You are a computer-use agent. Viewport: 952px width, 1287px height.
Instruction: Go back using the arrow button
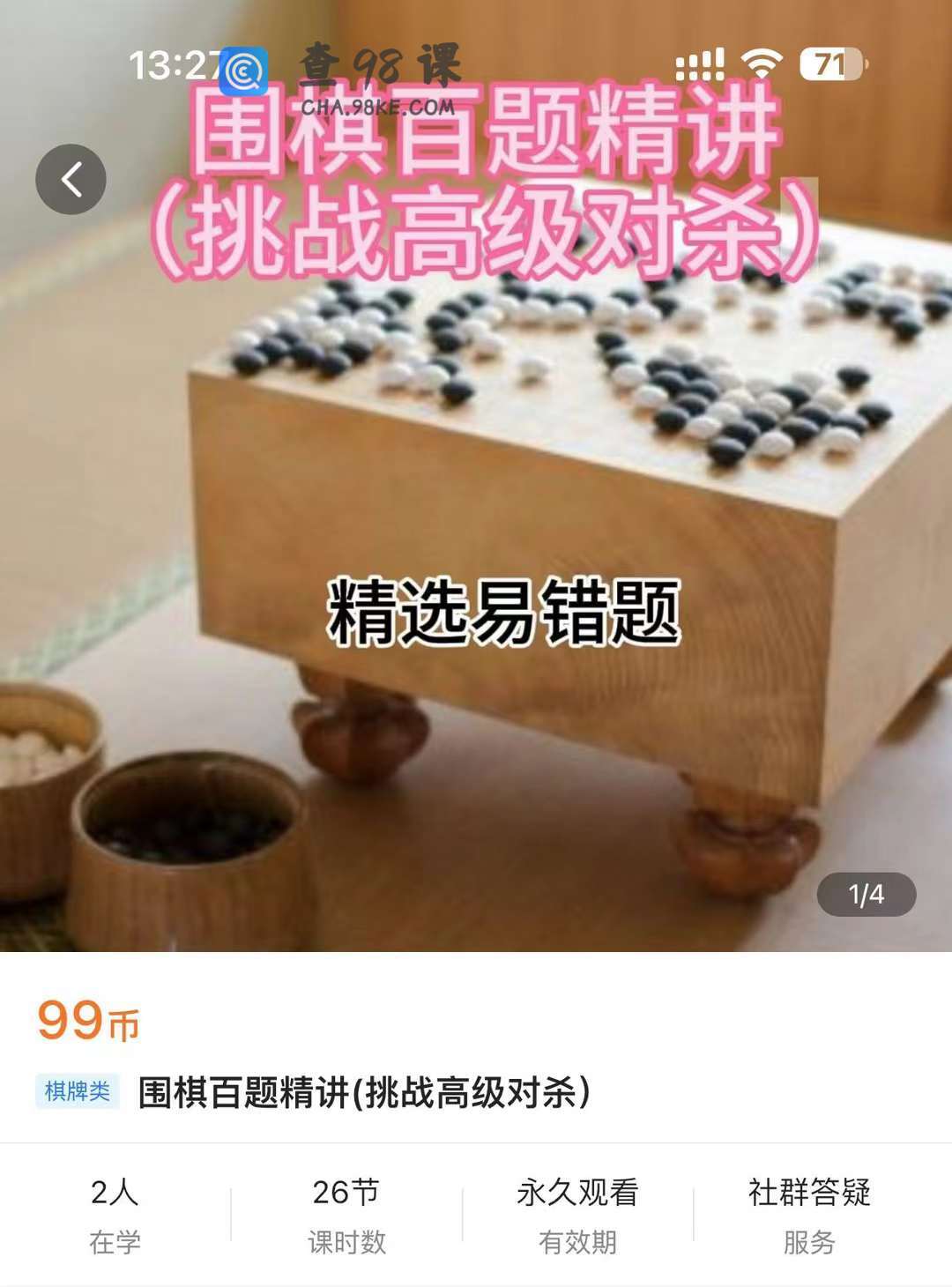(x=71, y=179)
